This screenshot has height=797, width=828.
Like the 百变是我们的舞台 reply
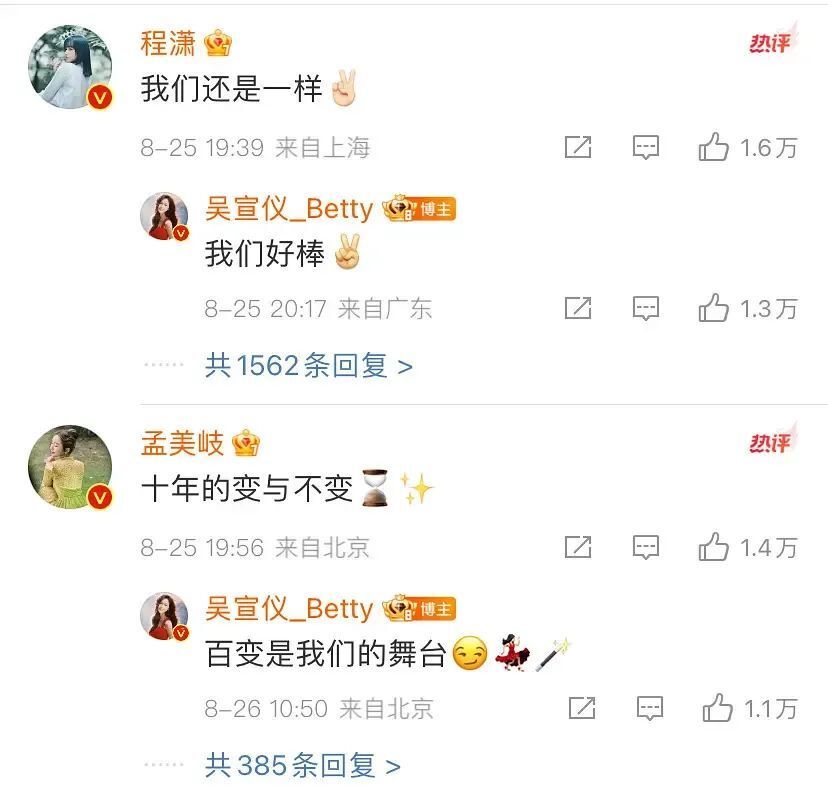[x=717, y=709]
